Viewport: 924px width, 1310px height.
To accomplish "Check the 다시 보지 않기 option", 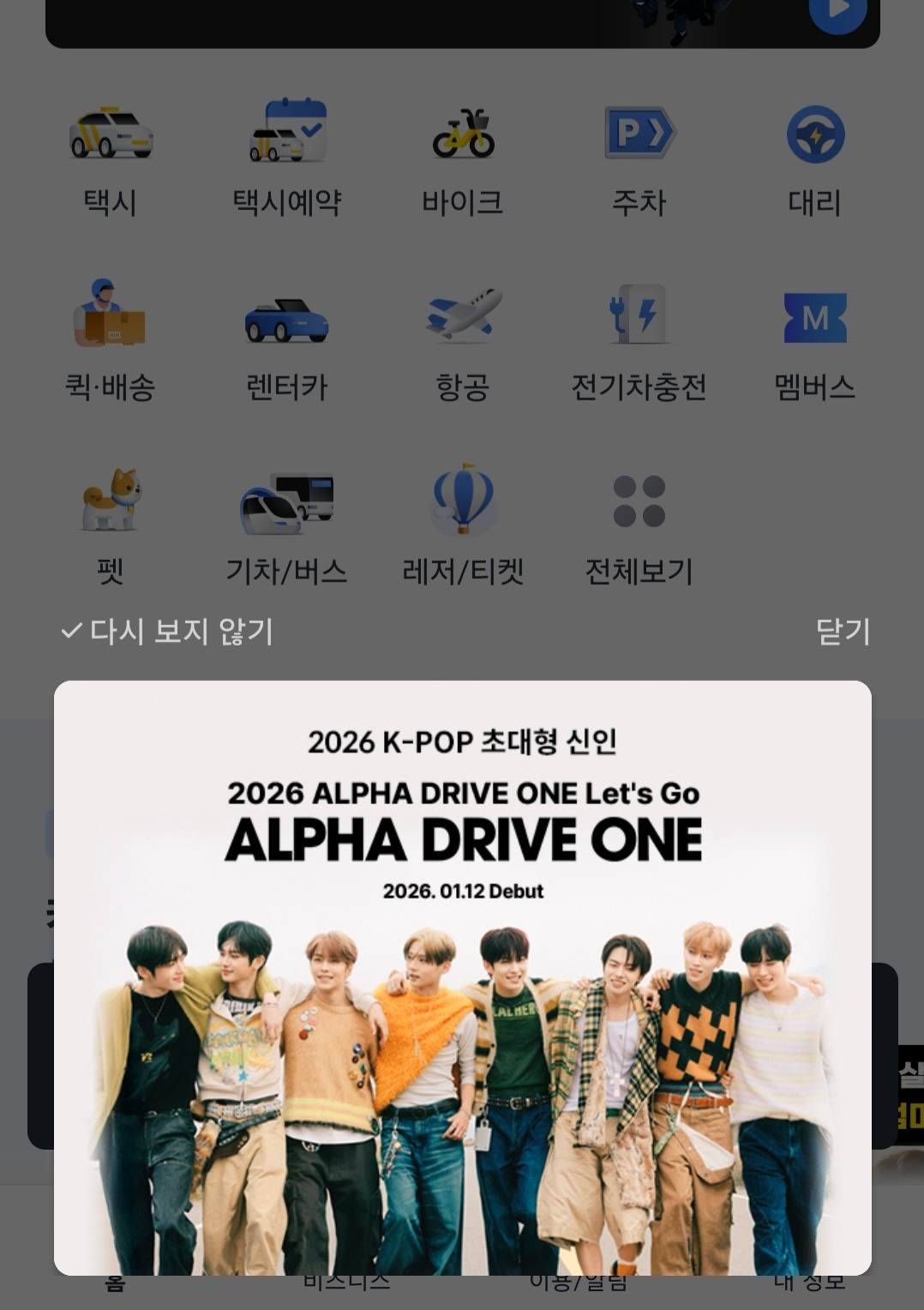I will coord(167,632).
